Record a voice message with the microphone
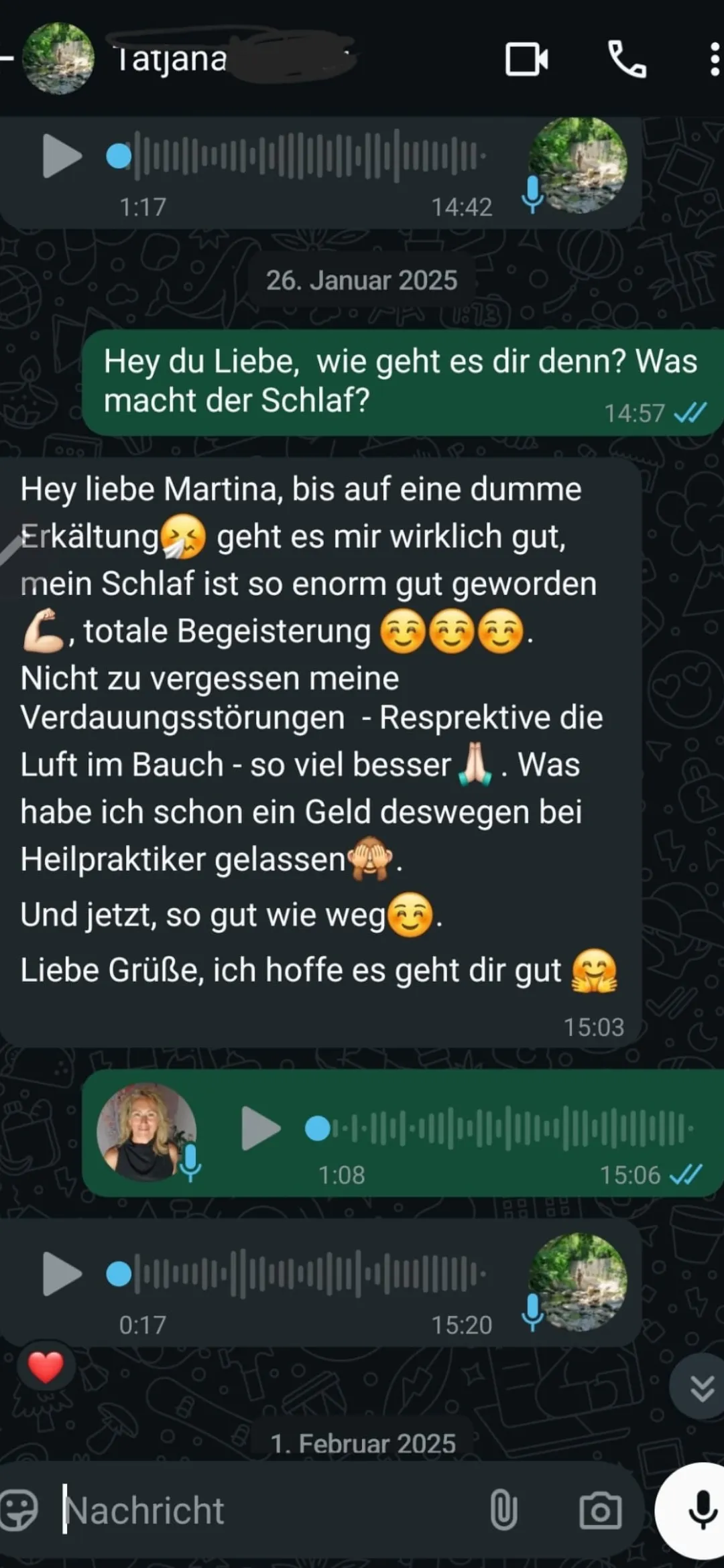Image resolution: width=724 pixels, height=1568 pixels. pos(701,1510)
